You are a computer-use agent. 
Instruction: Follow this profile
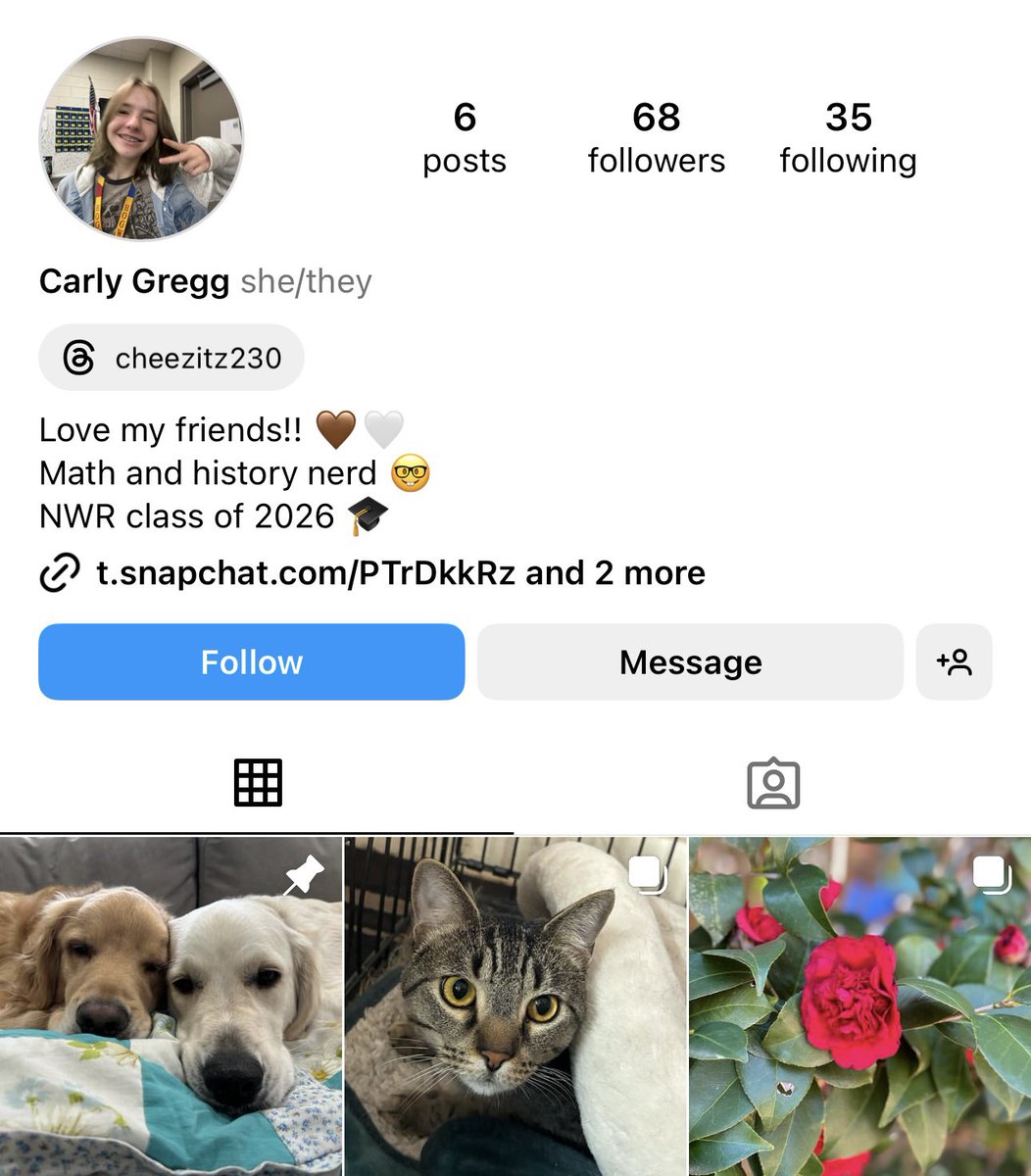click(x=251, y=662)
